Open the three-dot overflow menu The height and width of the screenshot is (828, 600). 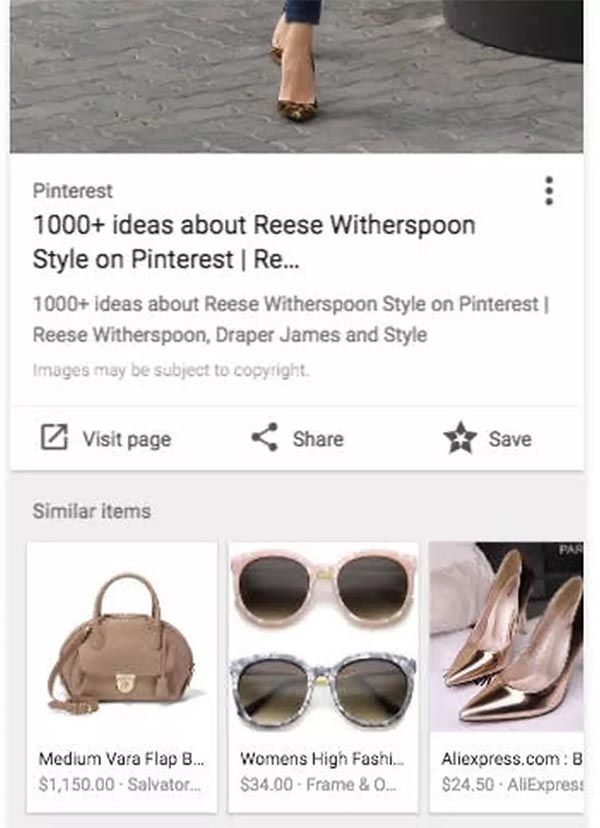548,191
